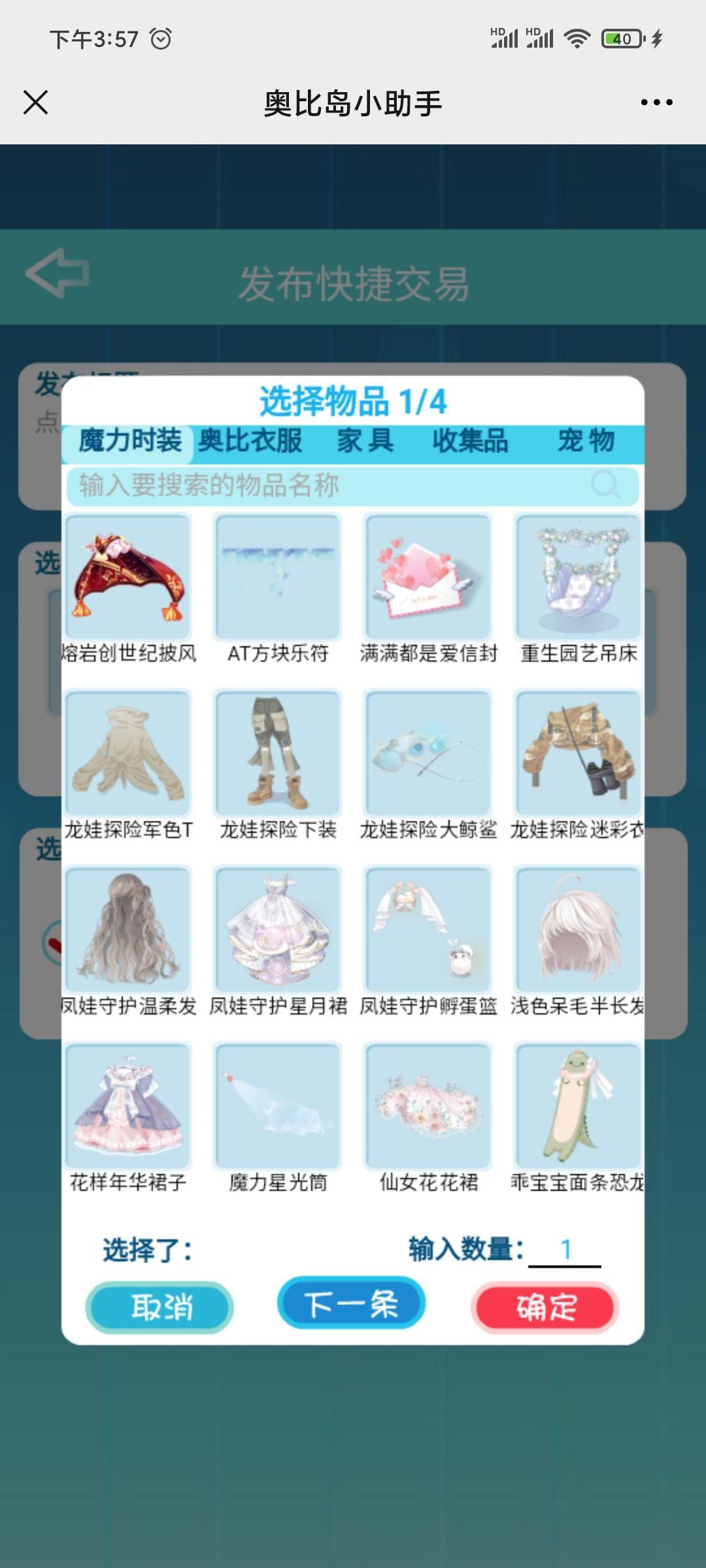Select the 龙娃探险下装 item
Screen dimensions: 706x1568
[278, 753]
